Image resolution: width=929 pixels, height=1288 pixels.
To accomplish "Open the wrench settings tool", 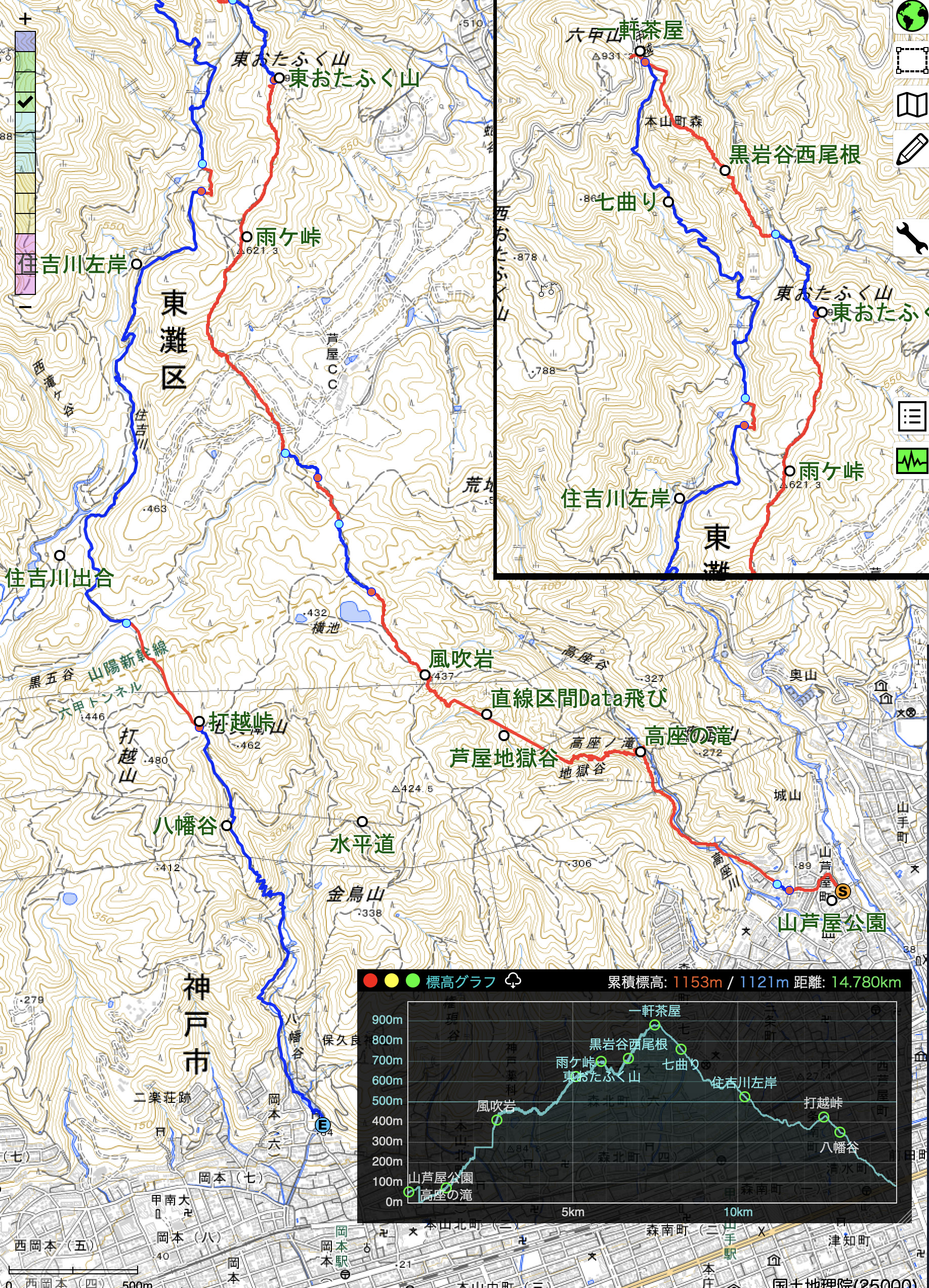I will click(x=911, y=237).
